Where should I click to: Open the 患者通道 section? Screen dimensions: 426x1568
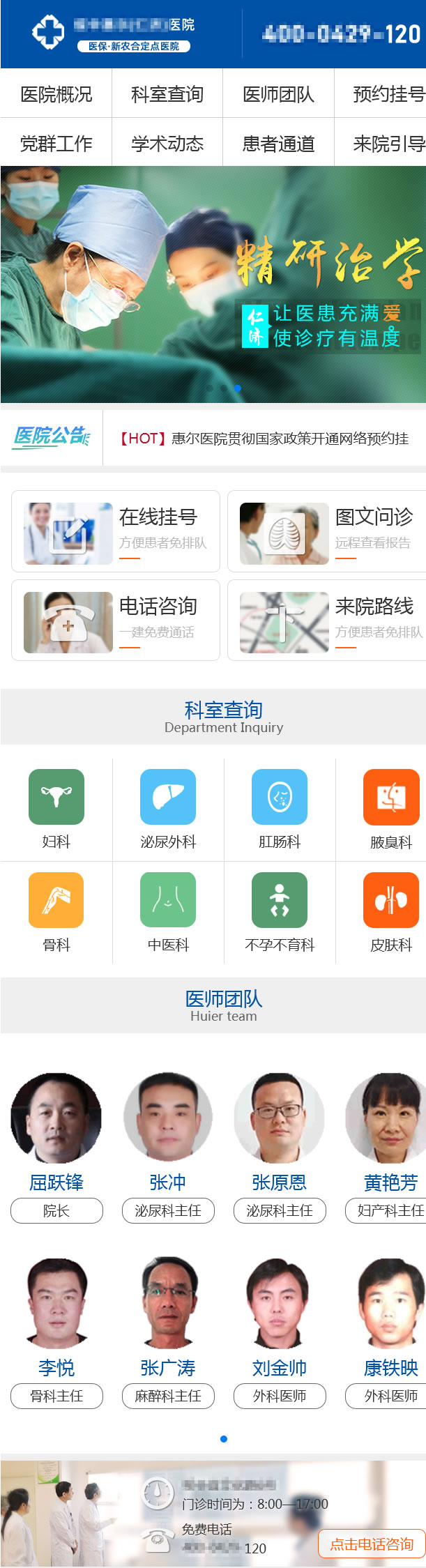coord(278,143)
